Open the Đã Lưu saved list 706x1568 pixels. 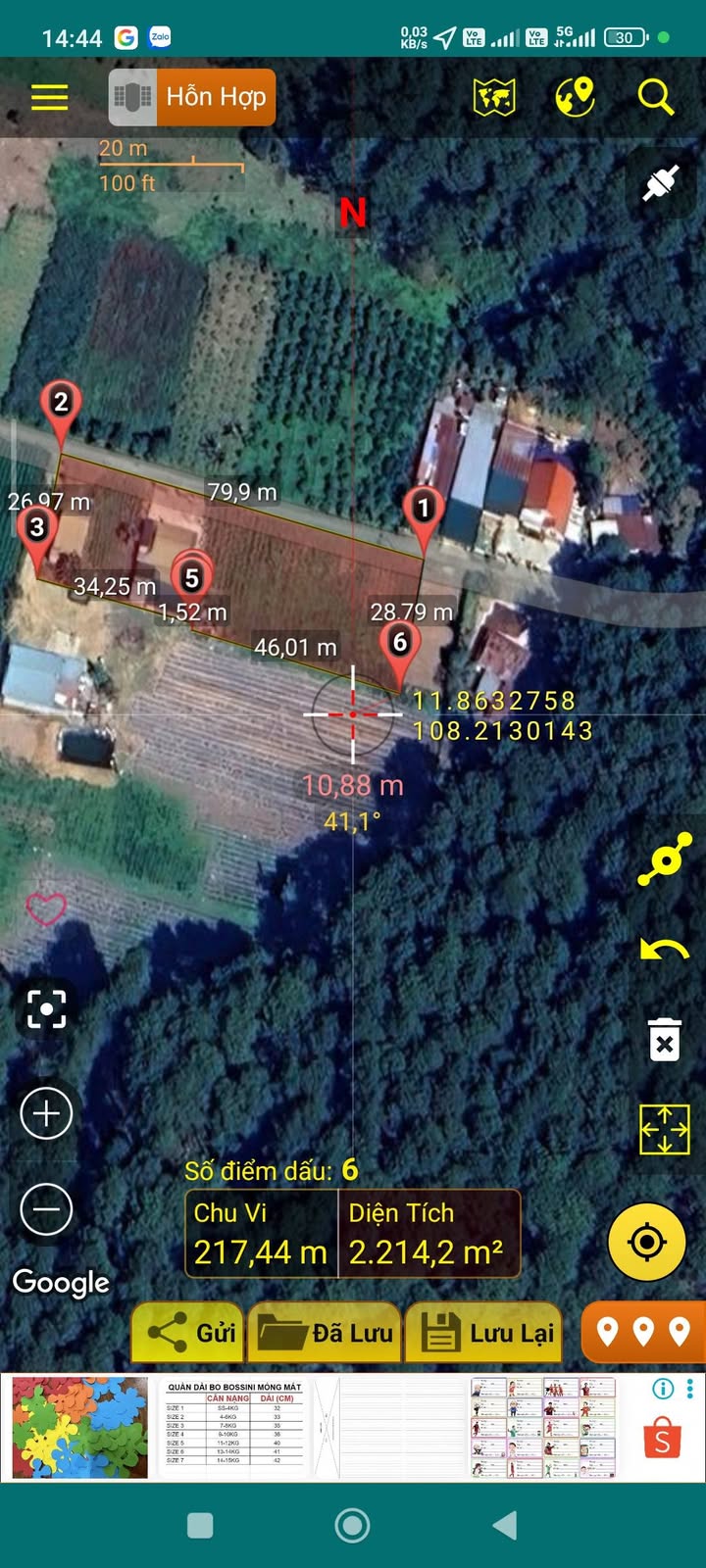click(x=326, y=1333)
